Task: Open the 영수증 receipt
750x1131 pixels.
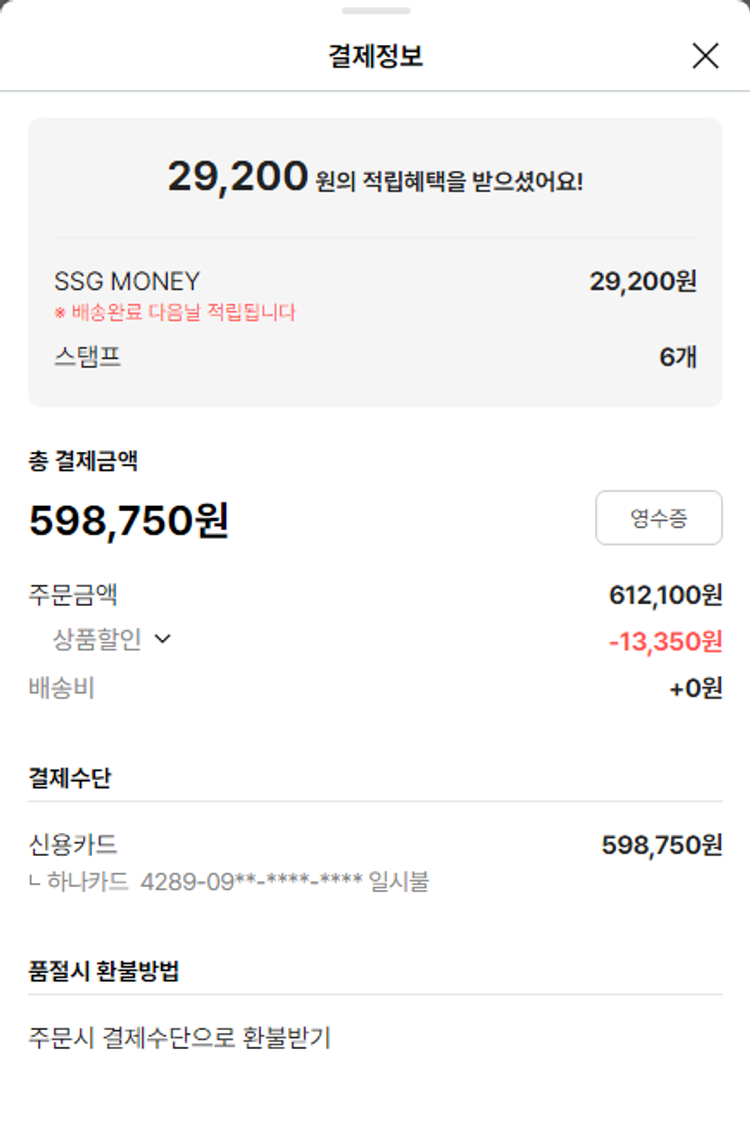Action: 658,518
